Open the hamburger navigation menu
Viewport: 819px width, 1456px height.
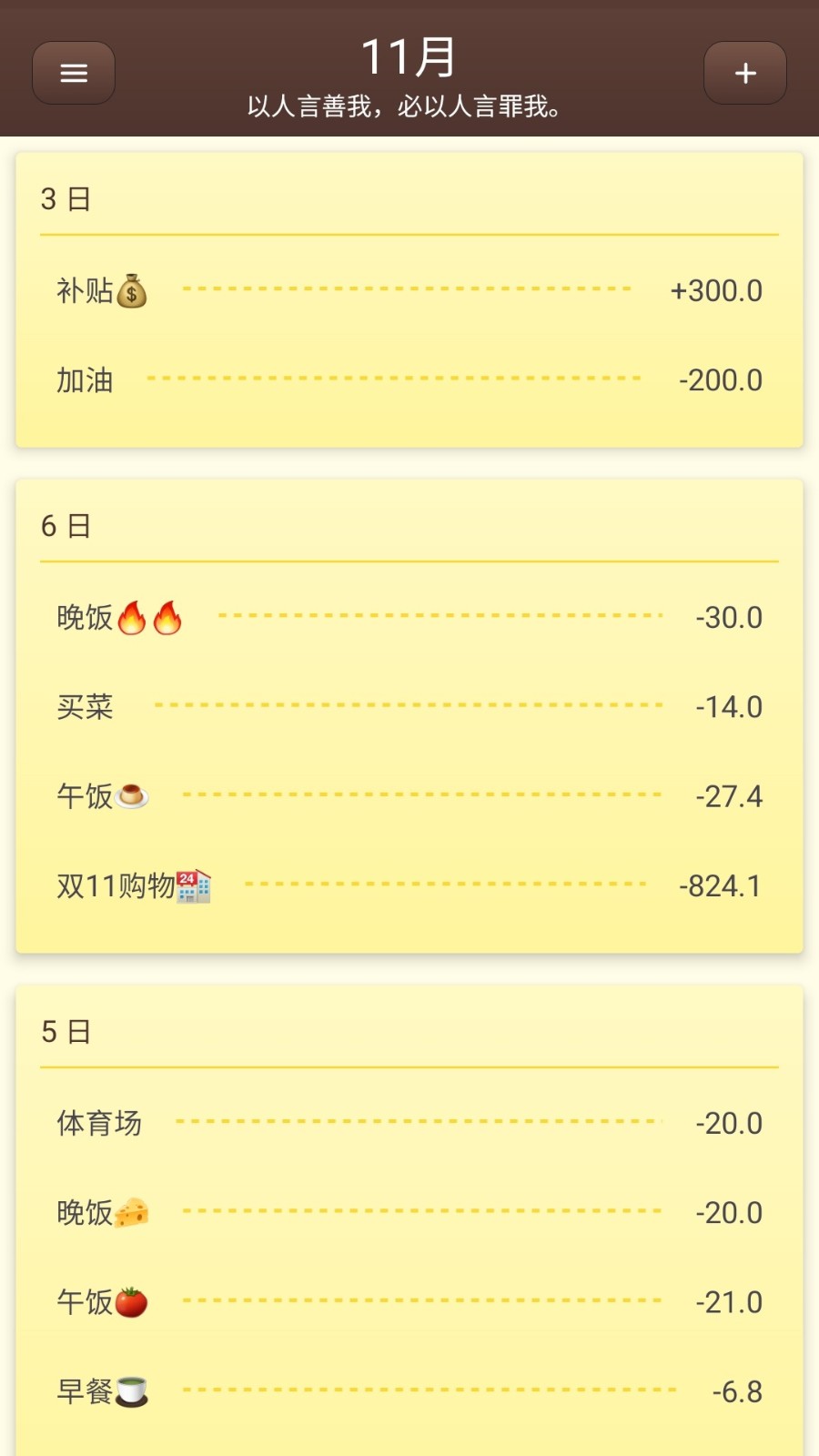tap(73, 73)
